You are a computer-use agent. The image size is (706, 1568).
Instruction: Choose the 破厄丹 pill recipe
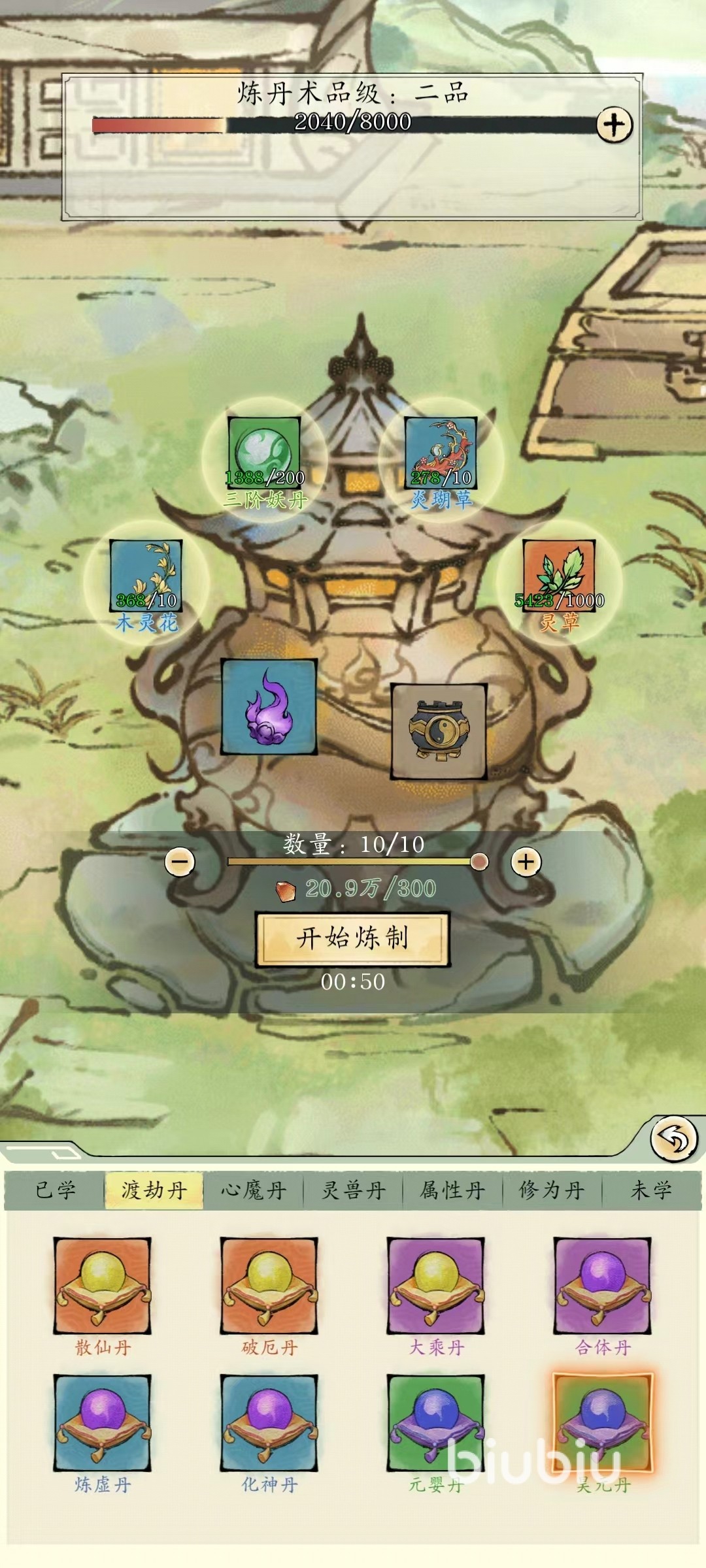(x=269, y=1285)
